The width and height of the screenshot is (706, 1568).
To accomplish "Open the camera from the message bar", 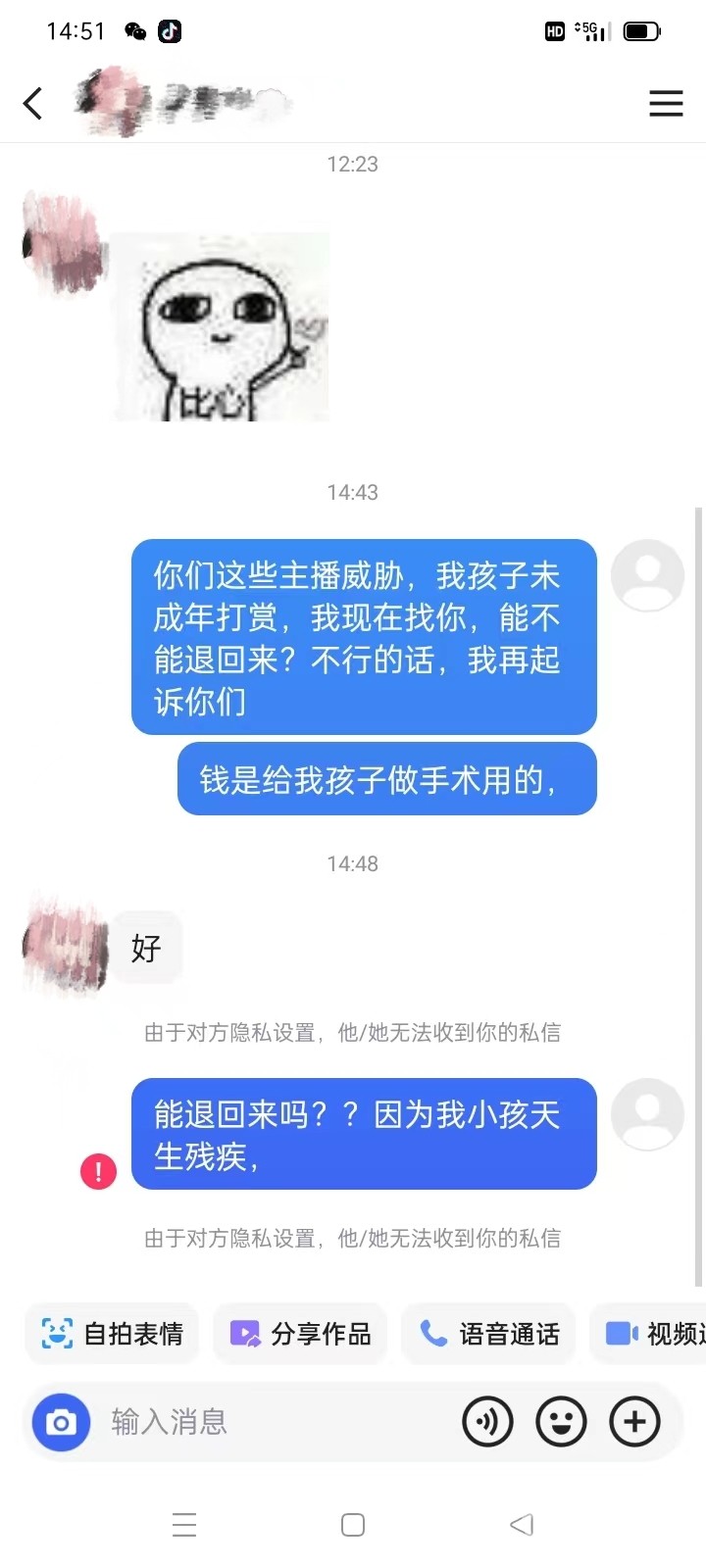I will pos(61,1422).
